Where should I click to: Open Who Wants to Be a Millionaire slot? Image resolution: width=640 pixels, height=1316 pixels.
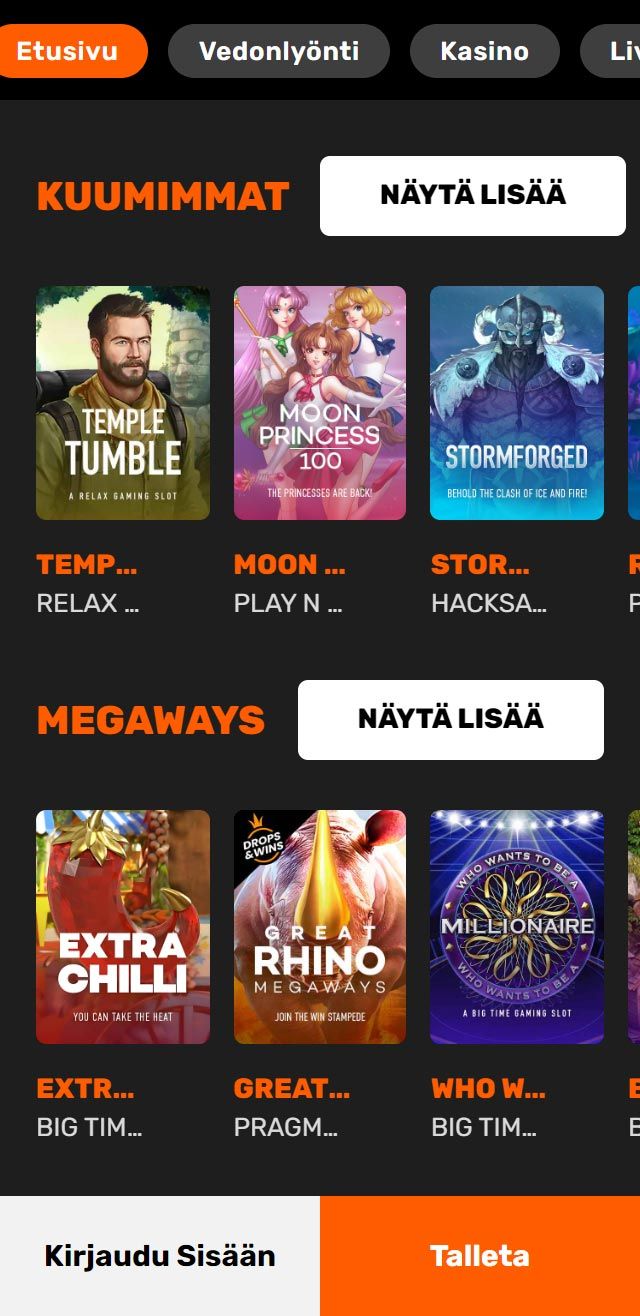click(x=517, y=927)
